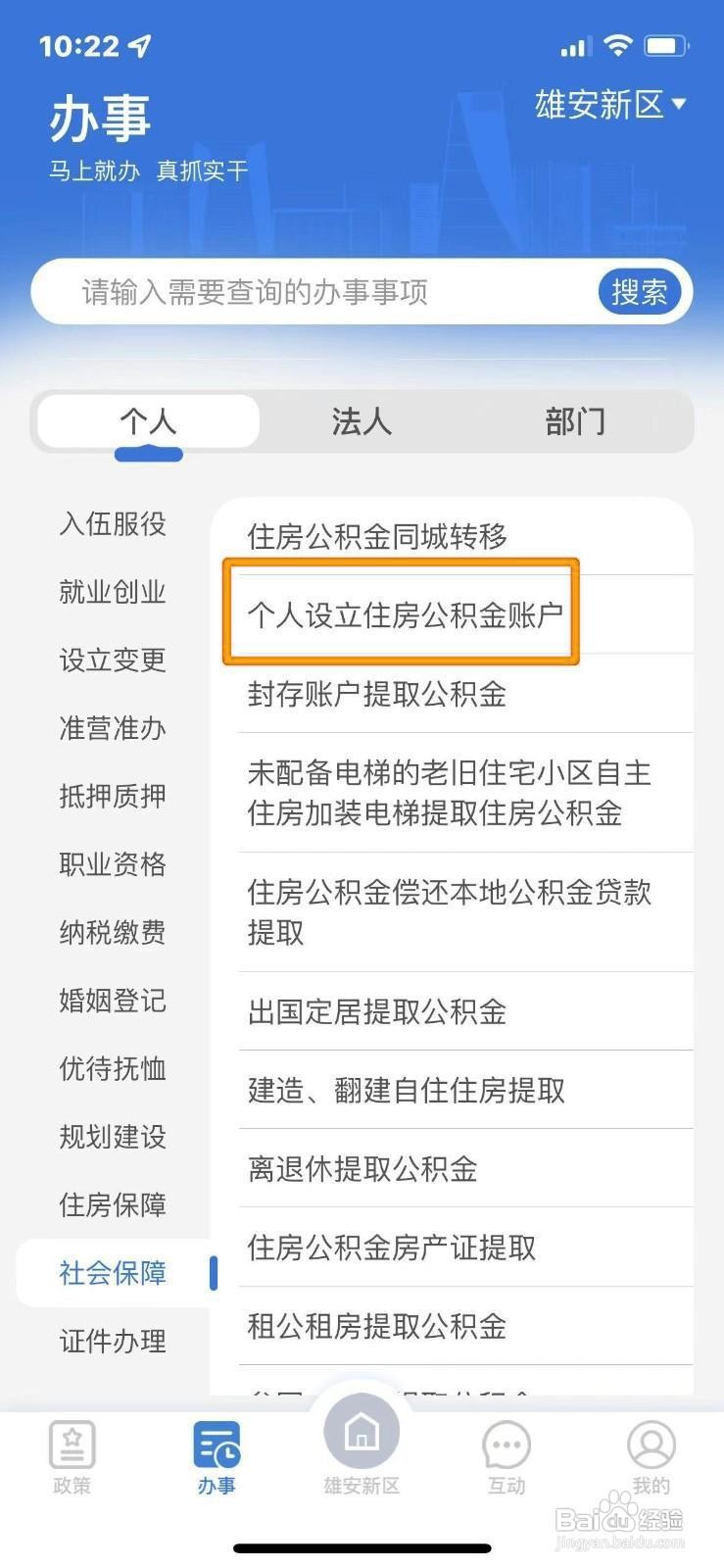Image resolution: width=724 pixels, height=1568 pixels.
Task: Switch to the 法人 tab
Action: (x=362, y=421)
